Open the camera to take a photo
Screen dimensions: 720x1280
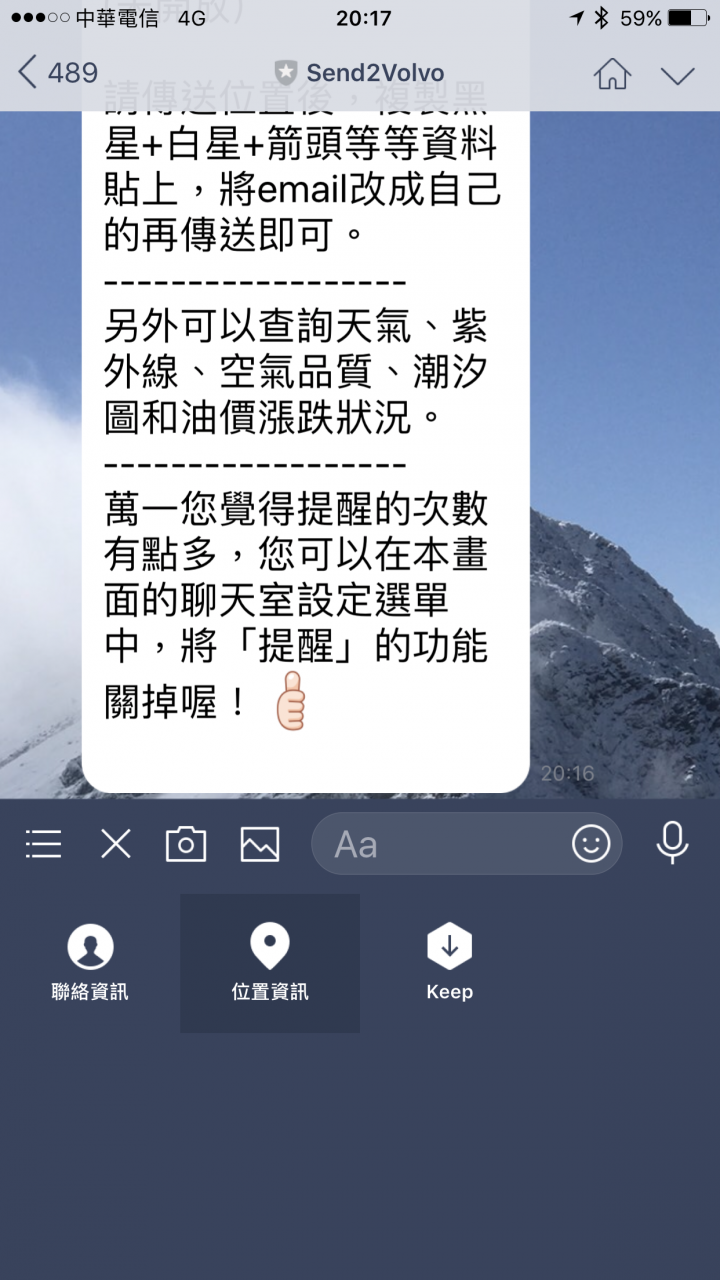point(186,845)
